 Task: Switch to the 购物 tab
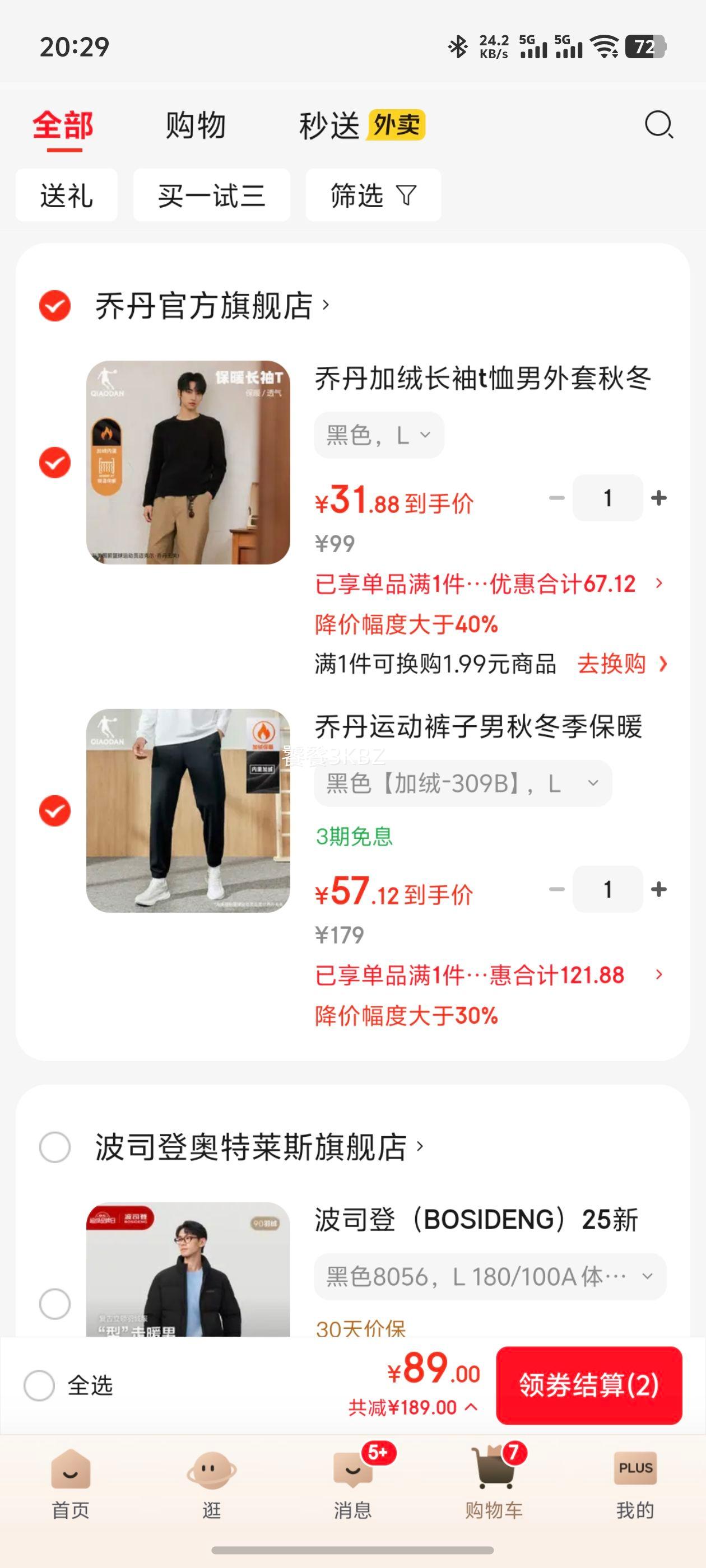(194, 125)
